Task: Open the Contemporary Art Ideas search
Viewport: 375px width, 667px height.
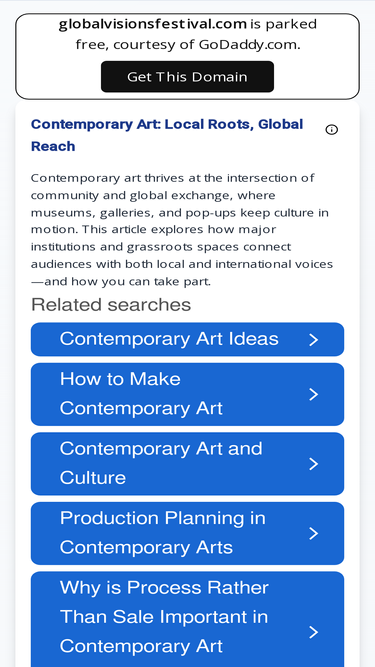Action: [187, 339]
